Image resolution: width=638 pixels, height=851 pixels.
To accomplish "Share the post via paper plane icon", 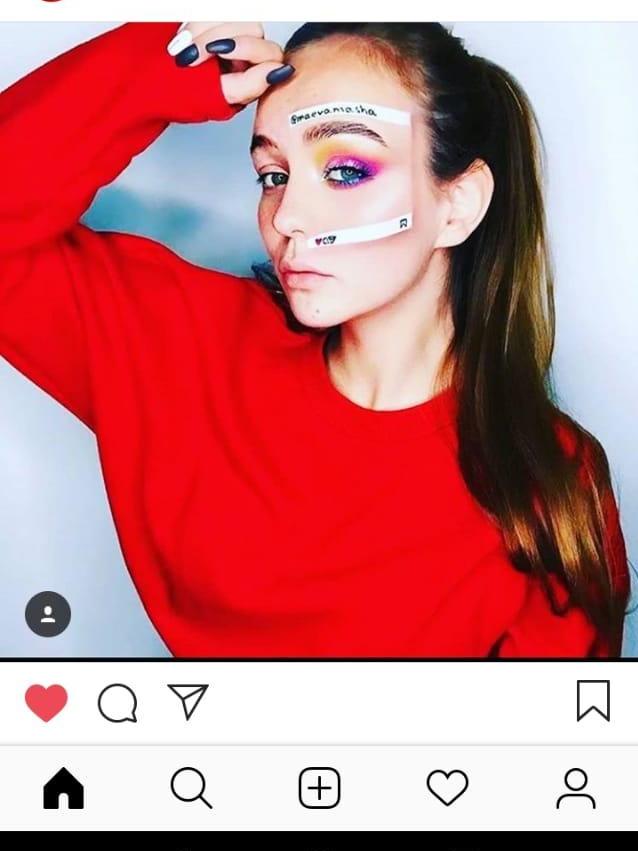I will [187, 701].
